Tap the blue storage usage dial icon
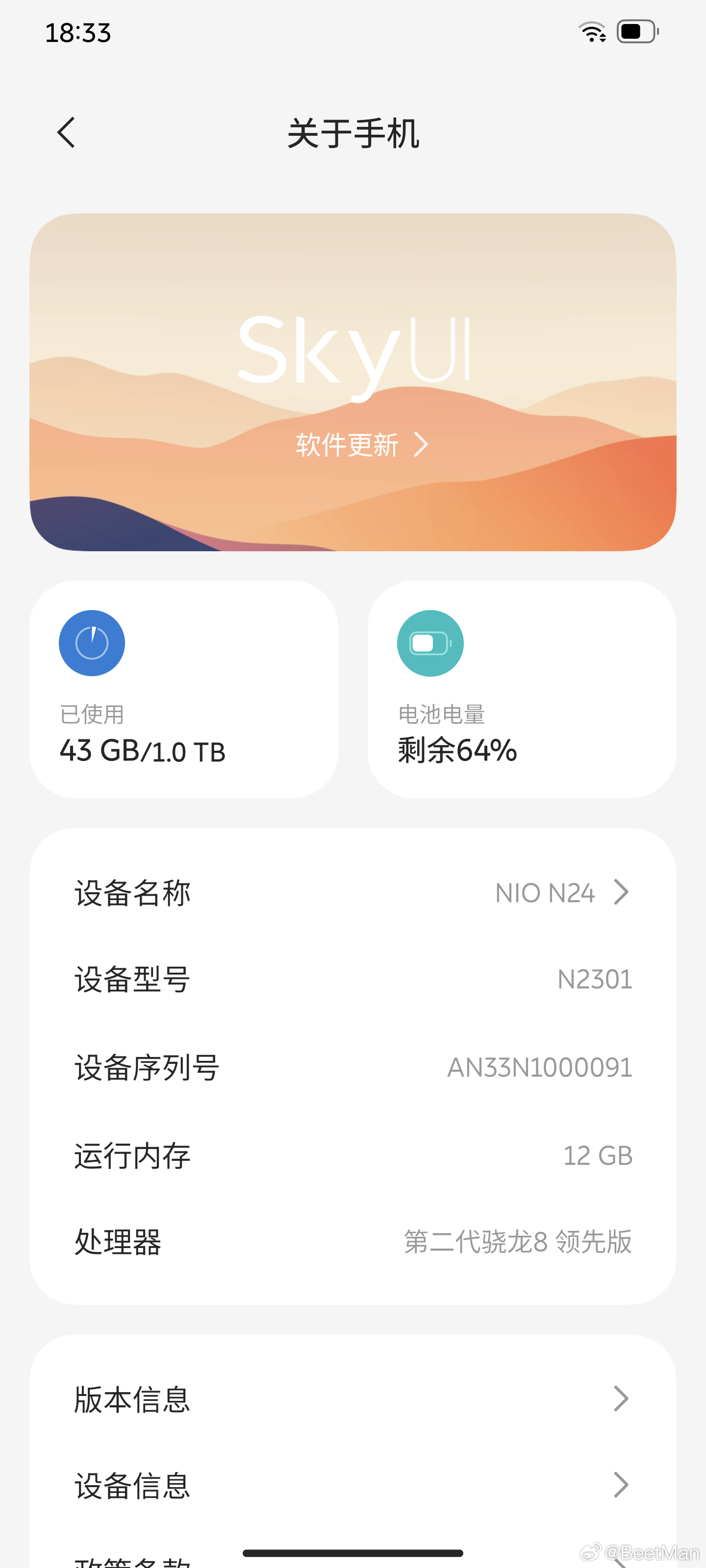This screenshot has width=706, height=1568. [x=92, y=643]
